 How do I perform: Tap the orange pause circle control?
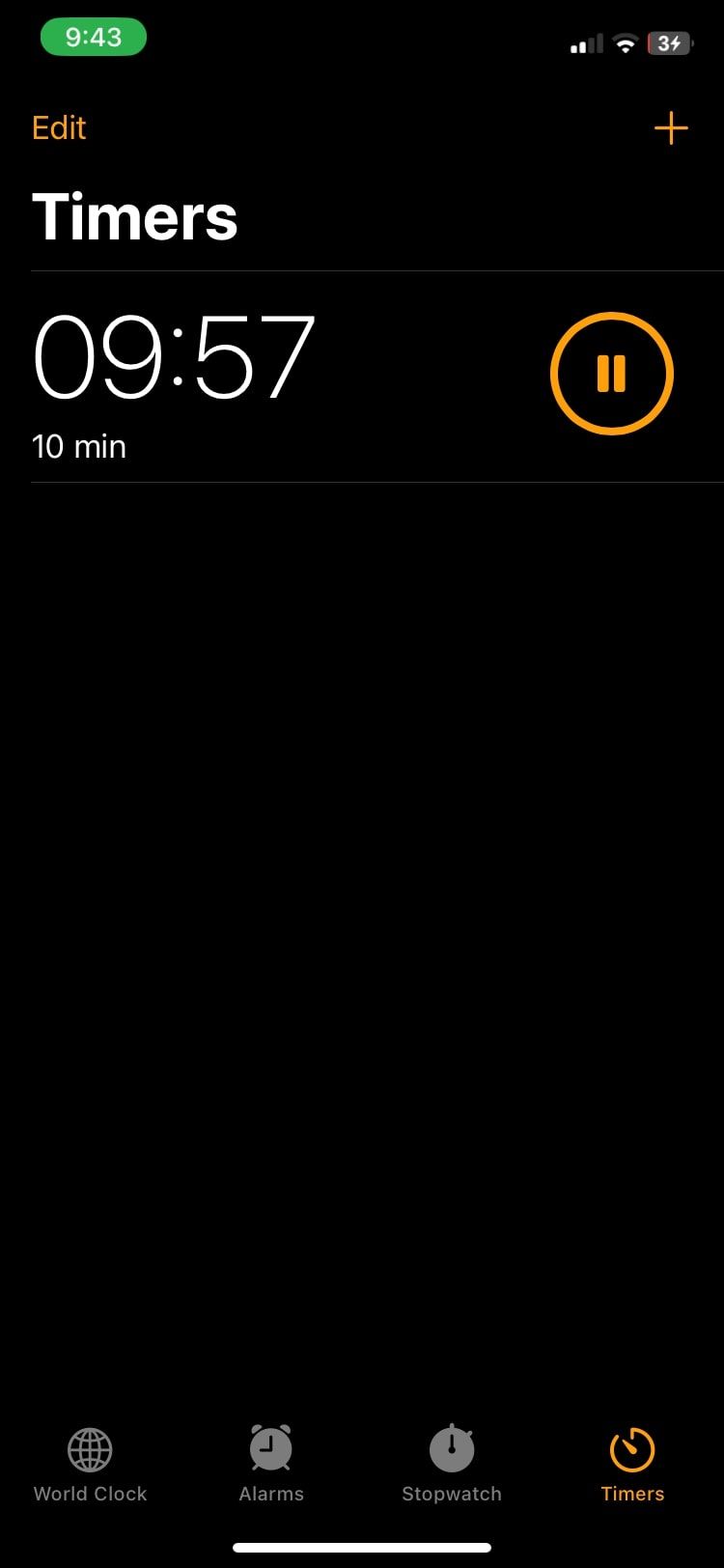coord(612,373)
